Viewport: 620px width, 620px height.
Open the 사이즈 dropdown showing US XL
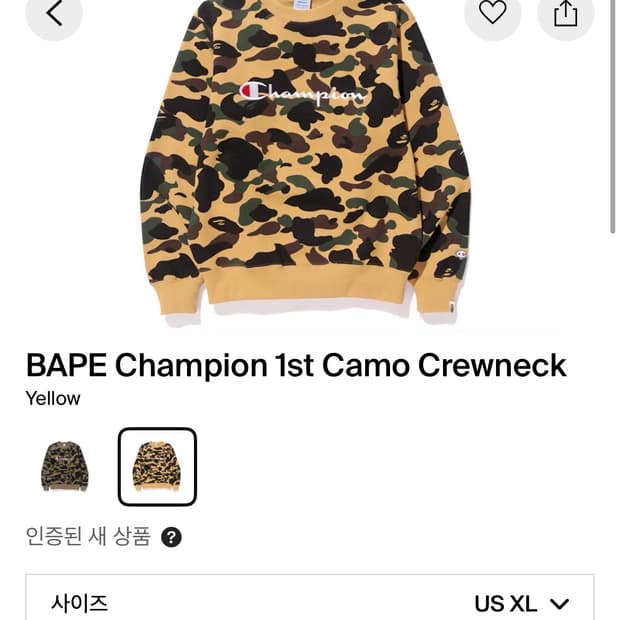(x=310, y=597)
